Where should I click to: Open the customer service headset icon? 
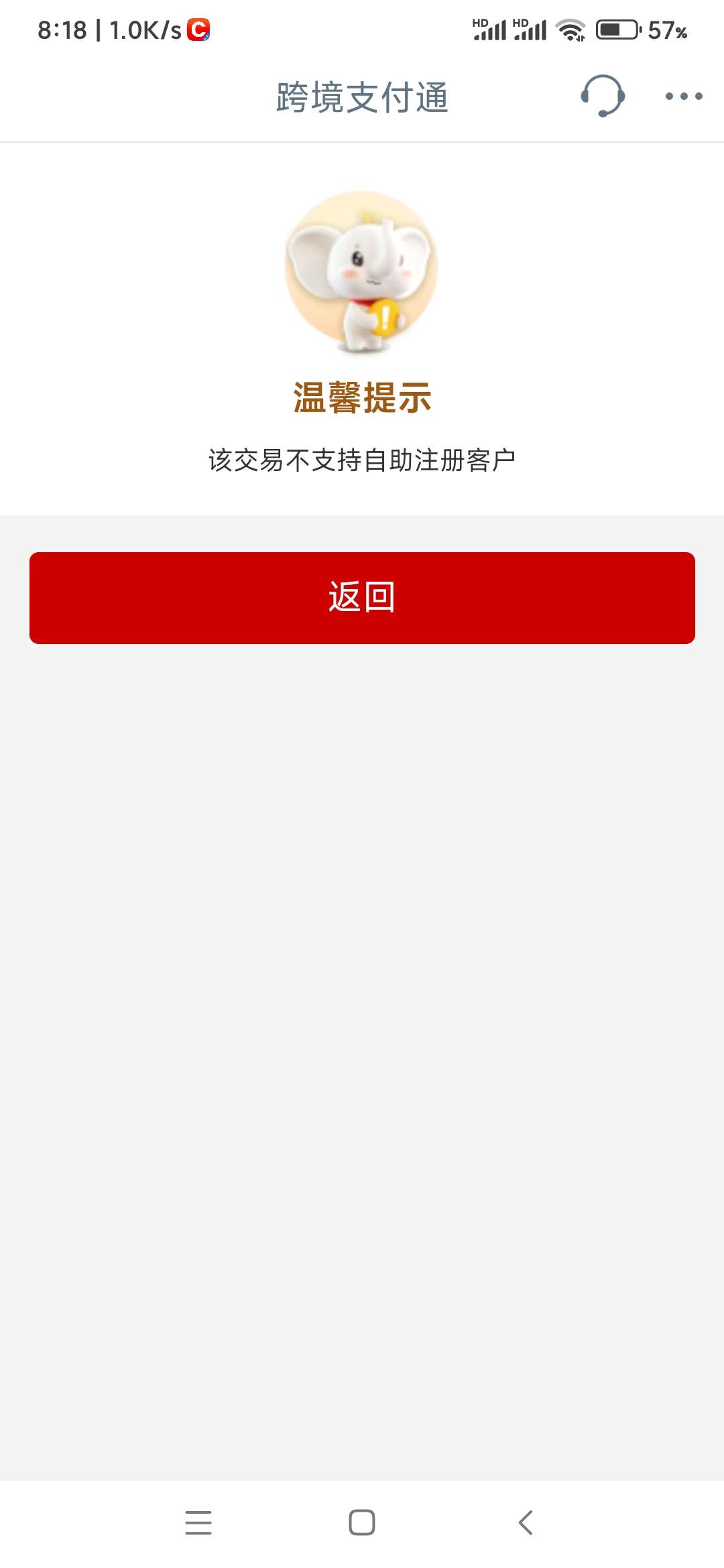602,96
